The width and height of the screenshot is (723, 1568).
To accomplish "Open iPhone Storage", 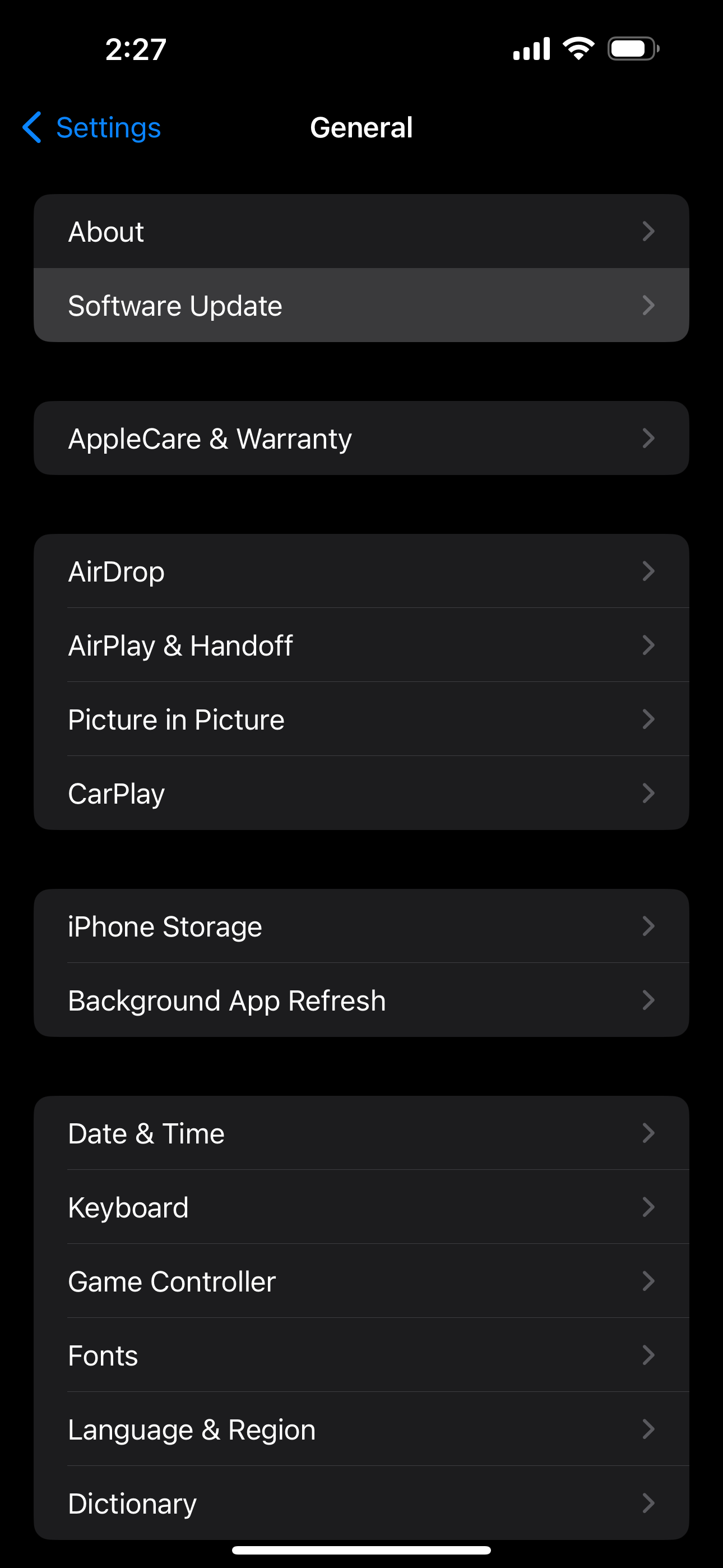I will click(361, 926).
